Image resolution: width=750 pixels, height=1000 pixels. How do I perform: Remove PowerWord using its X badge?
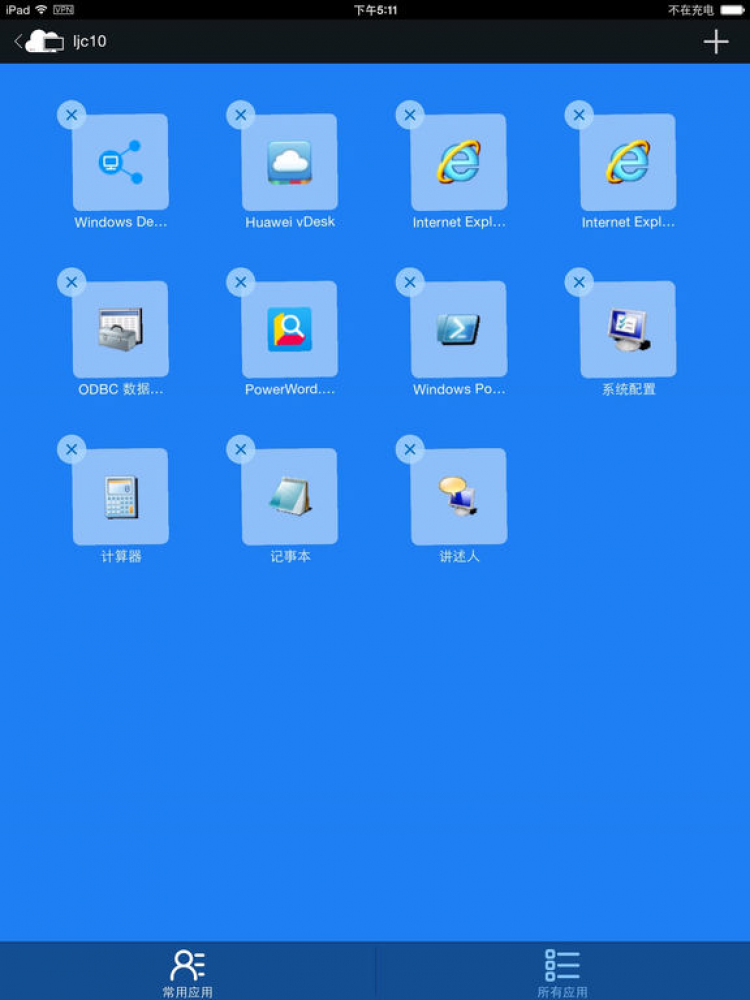click(x=240, y=282)
